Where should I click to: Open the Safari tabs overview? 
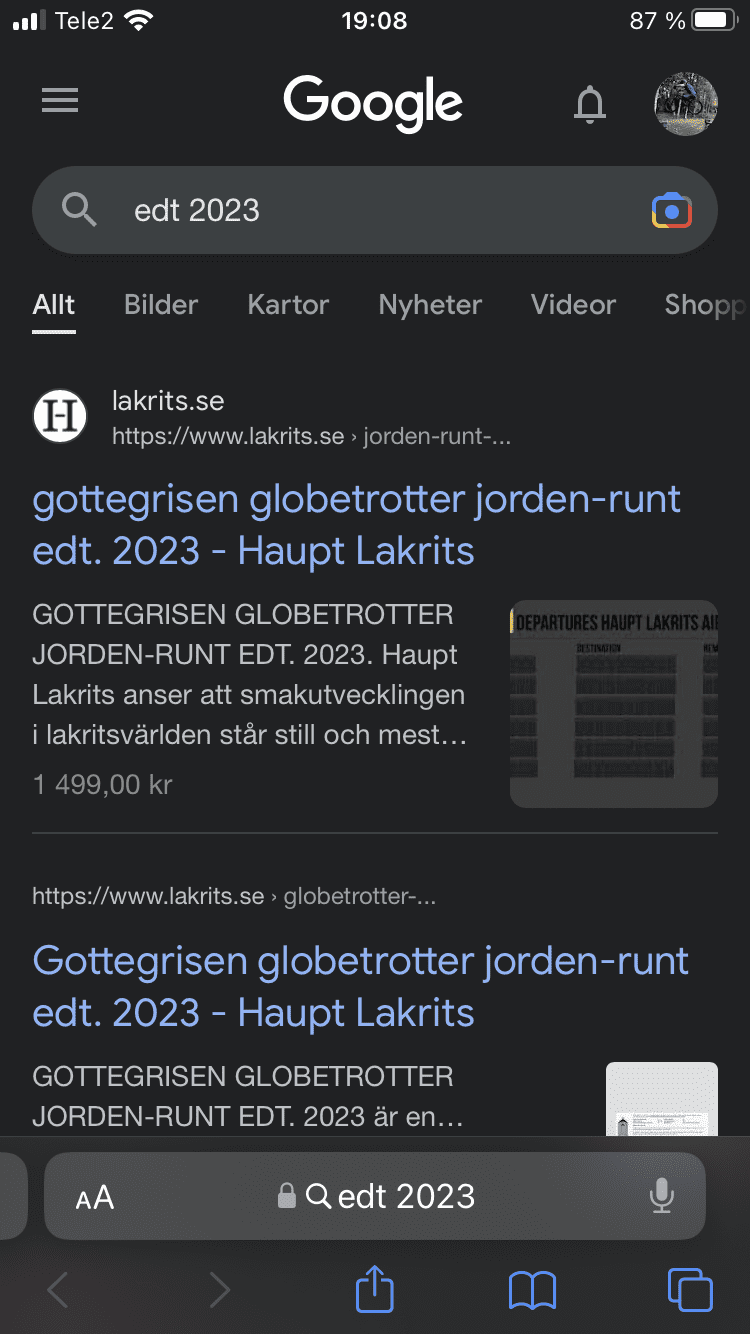pyautogui.click(x=690, y=1290)
